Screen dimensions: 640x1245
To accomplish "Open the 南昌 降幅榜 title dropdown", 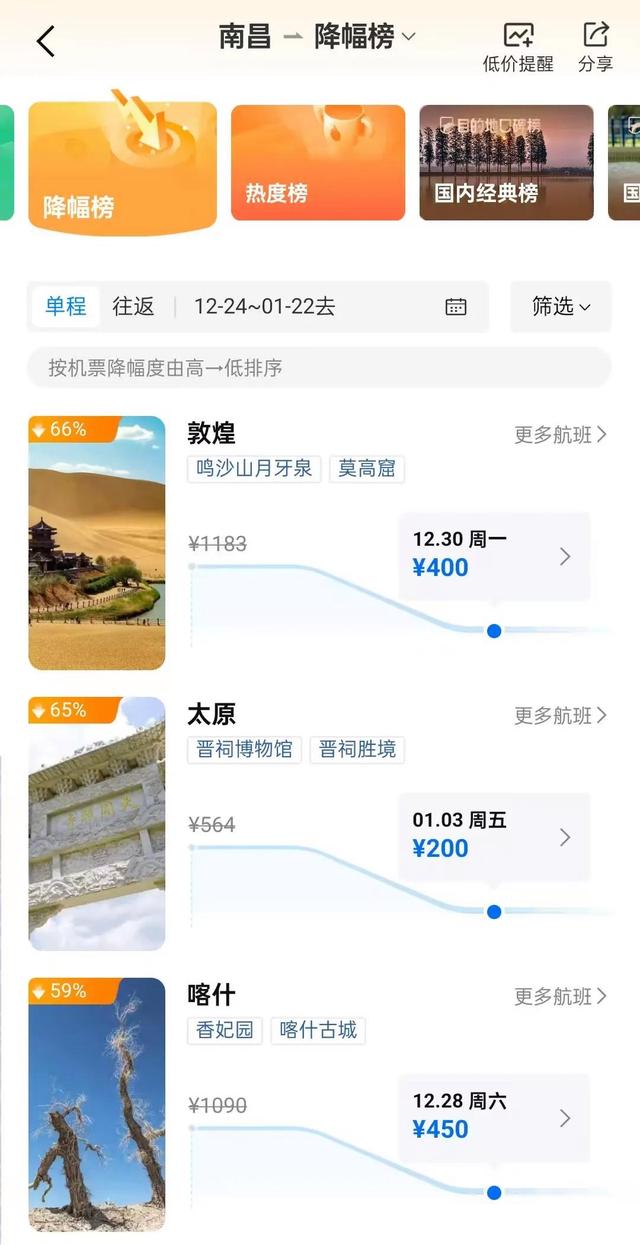I will [316, 37].
